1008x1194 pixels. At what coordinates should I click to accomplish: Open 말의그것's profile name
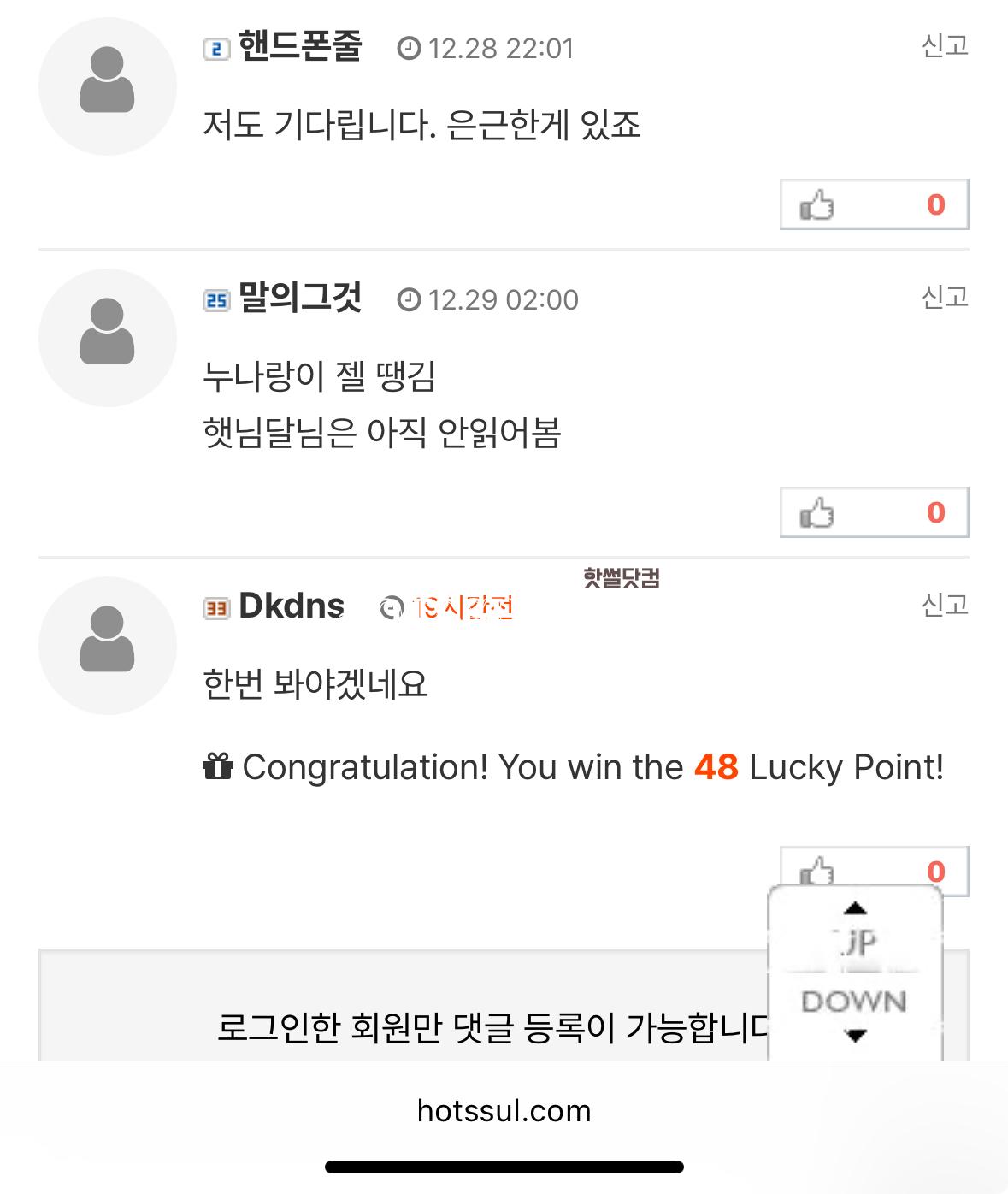(300, 298)
